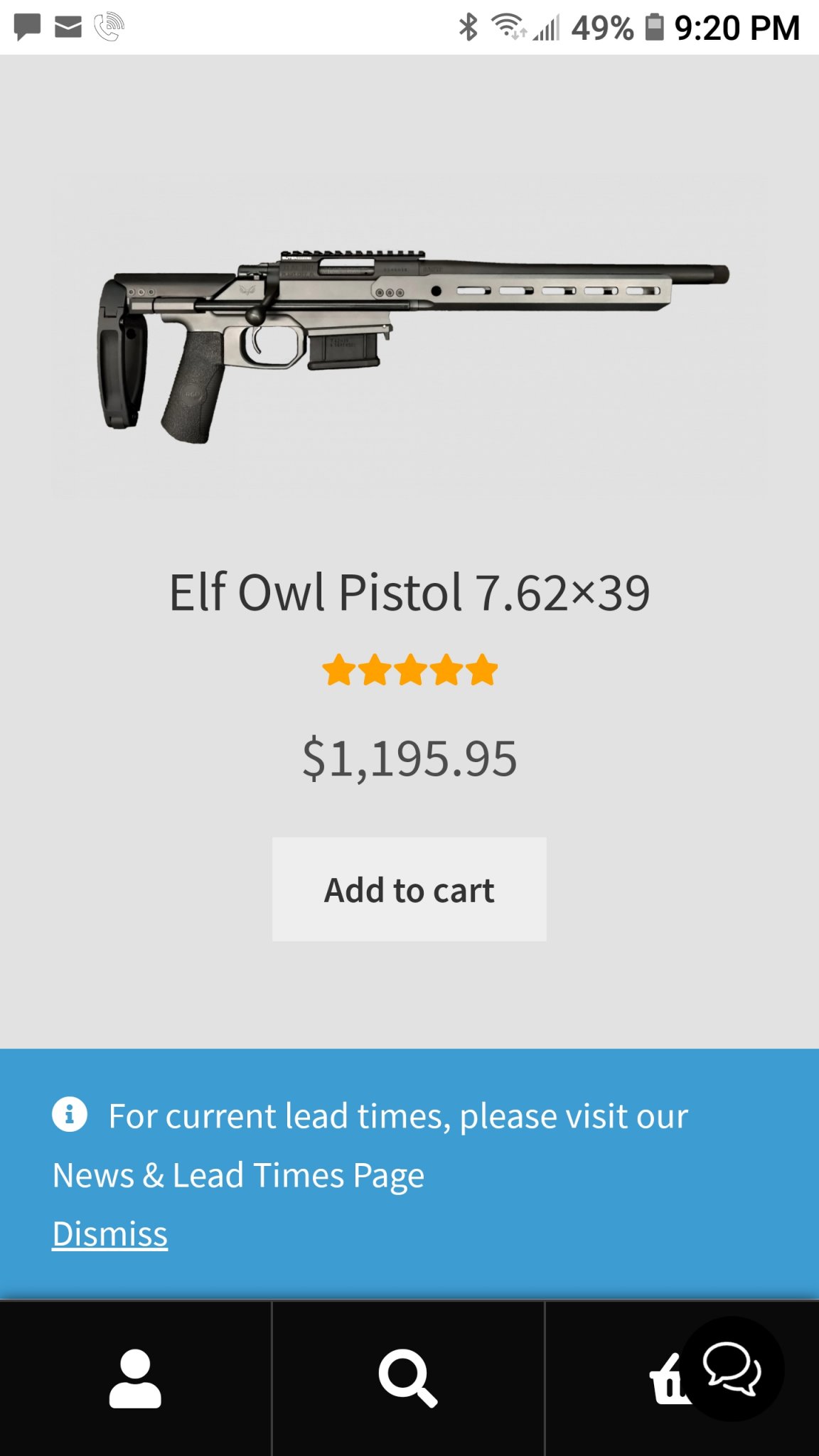Open the Elf Owl Pistol 7.62×39 product page
819x1456 pixels.
click(x=409, y=592)
